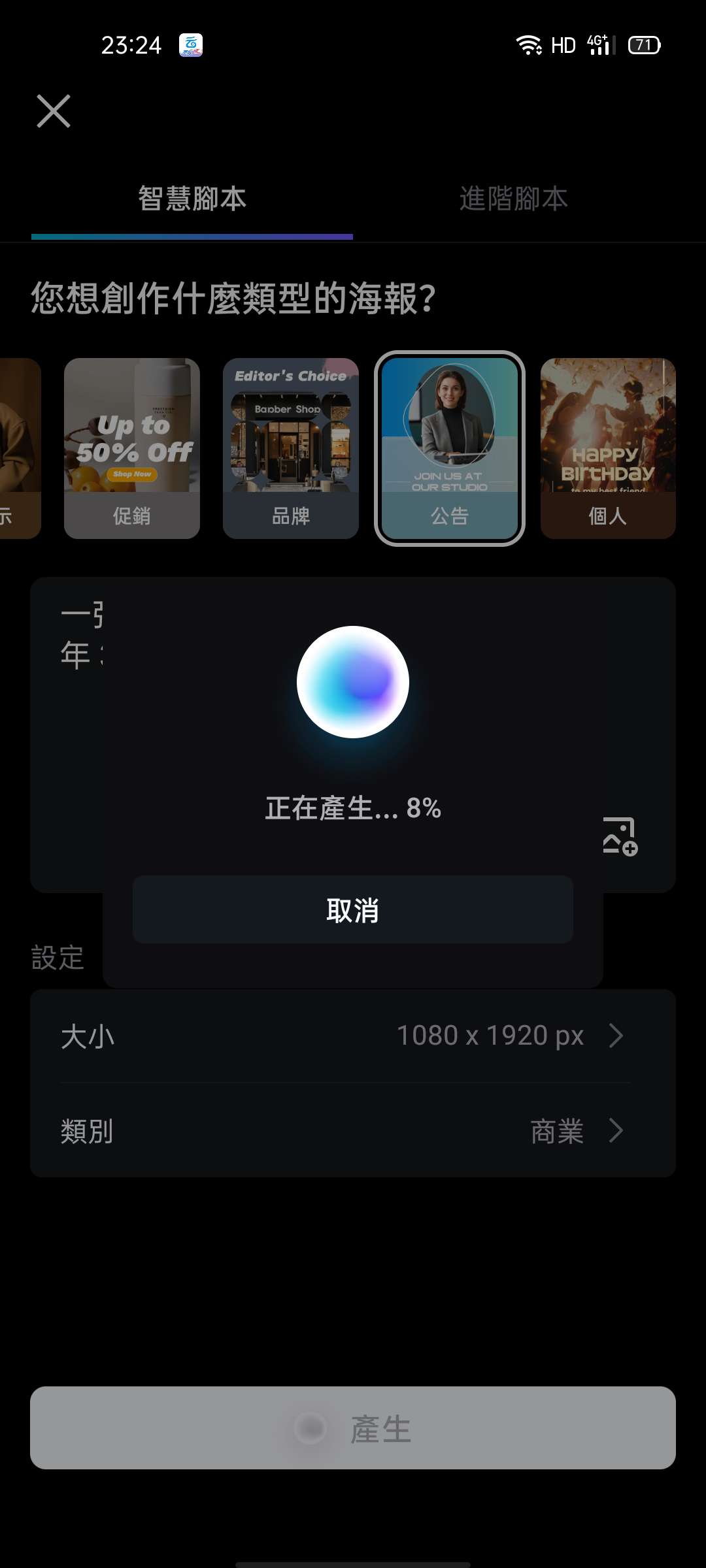Viewport: 706px width, 1568px height.
Task: Close the poster creation screen
Action: [x=54, y=111]
